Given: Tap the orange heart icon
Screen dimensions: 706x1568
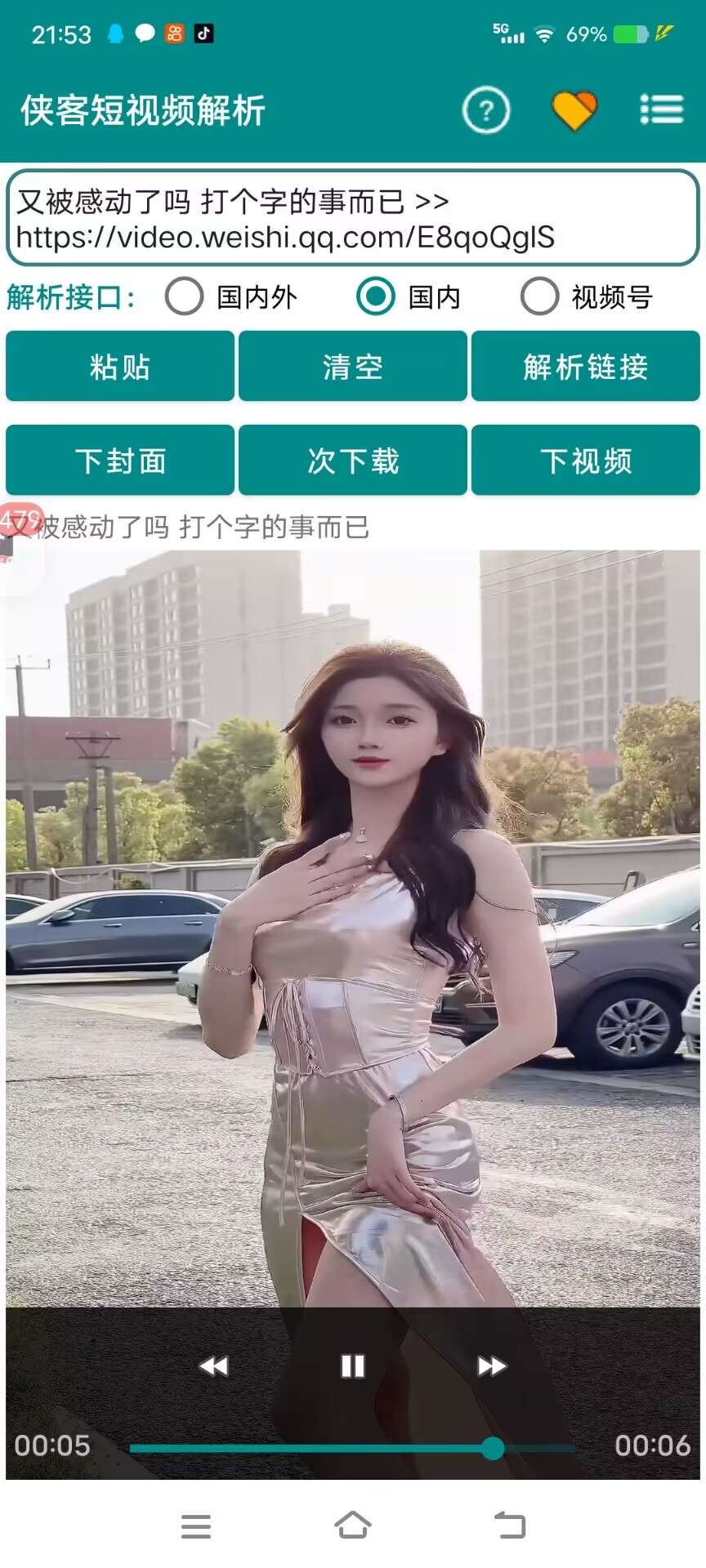Looking at the screenshot, I should point(574,110).
